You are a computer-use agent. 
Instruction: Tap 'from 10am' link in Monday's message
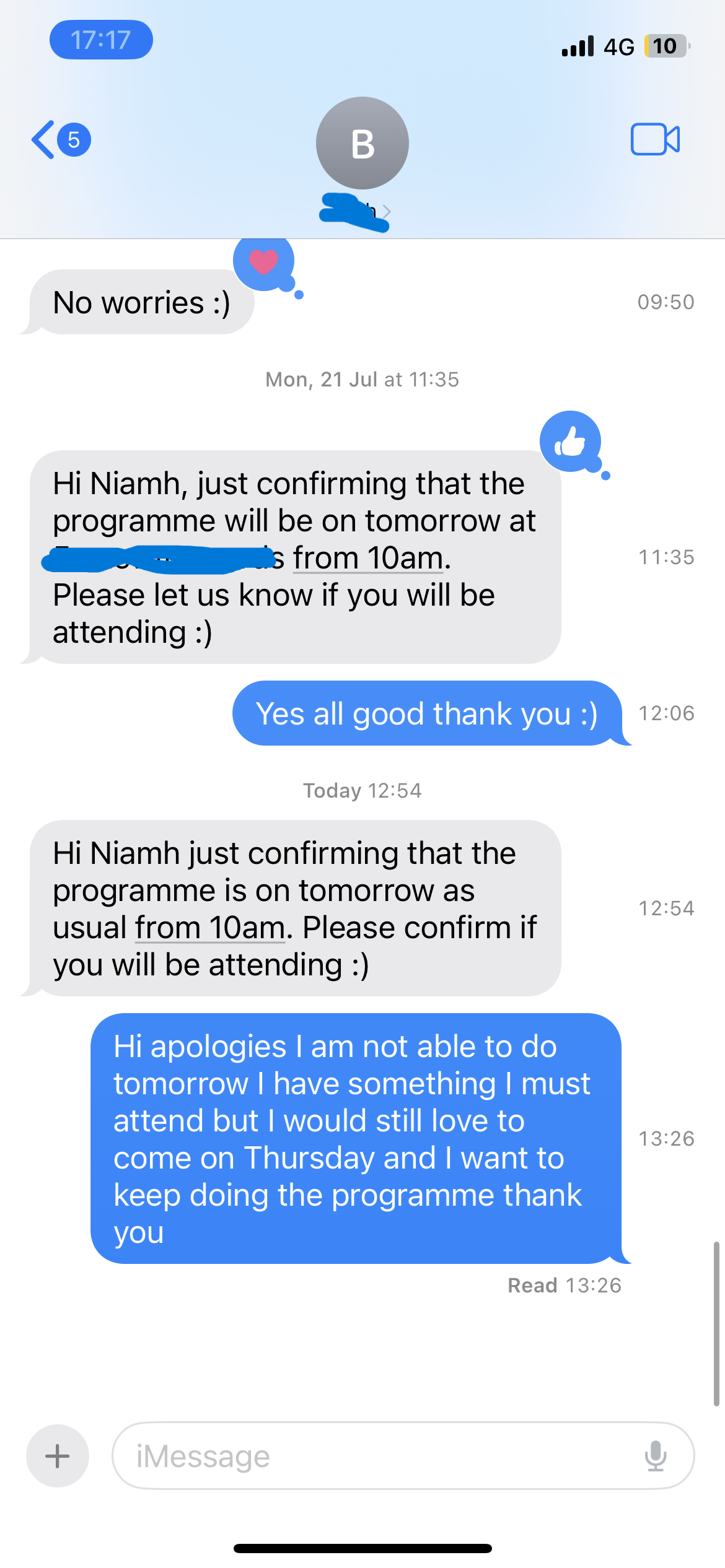tap(368, 558)
